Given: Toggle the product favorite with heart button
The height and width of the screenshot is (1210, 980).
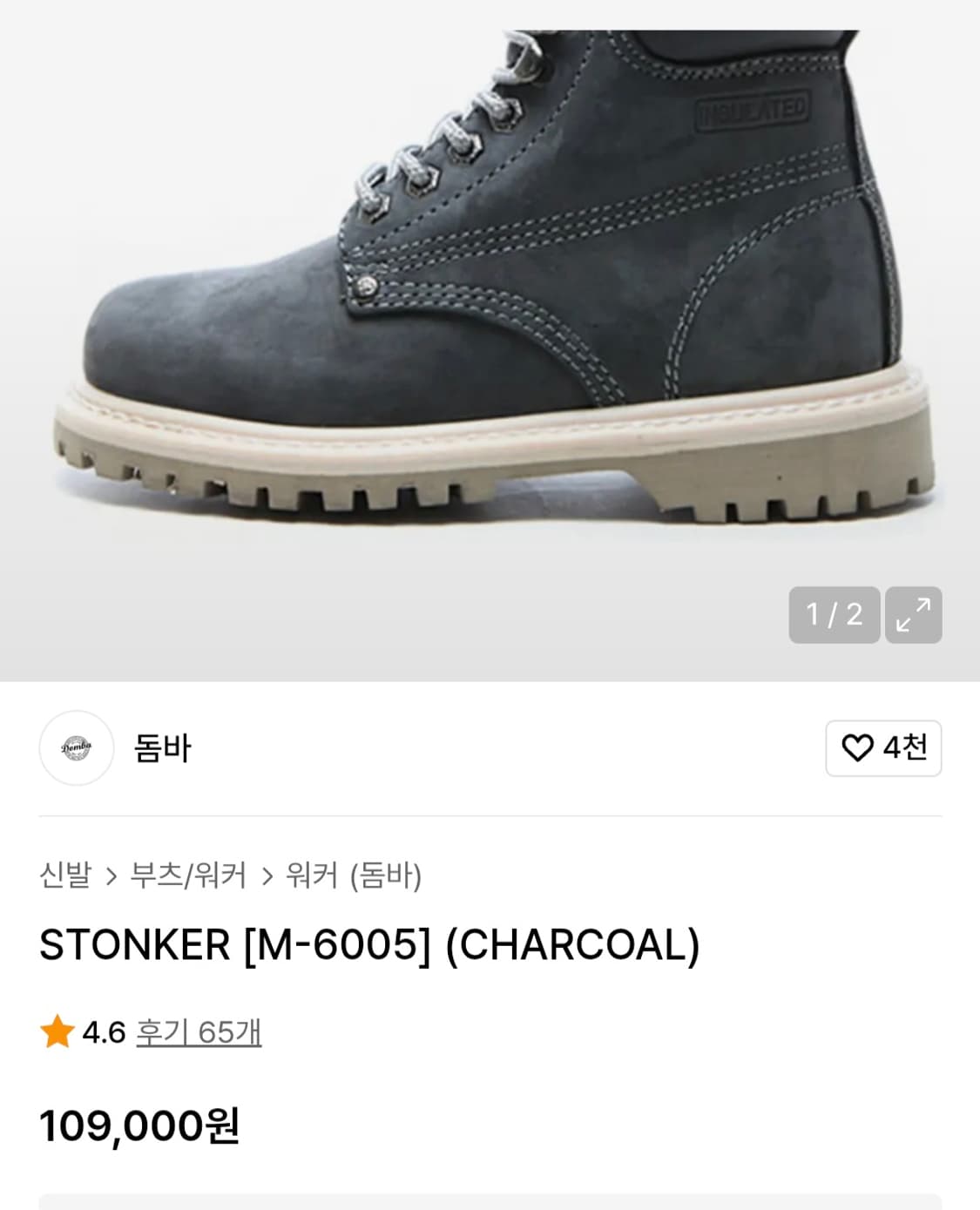Looking at the screenshot, I should (x=885, y=747).
